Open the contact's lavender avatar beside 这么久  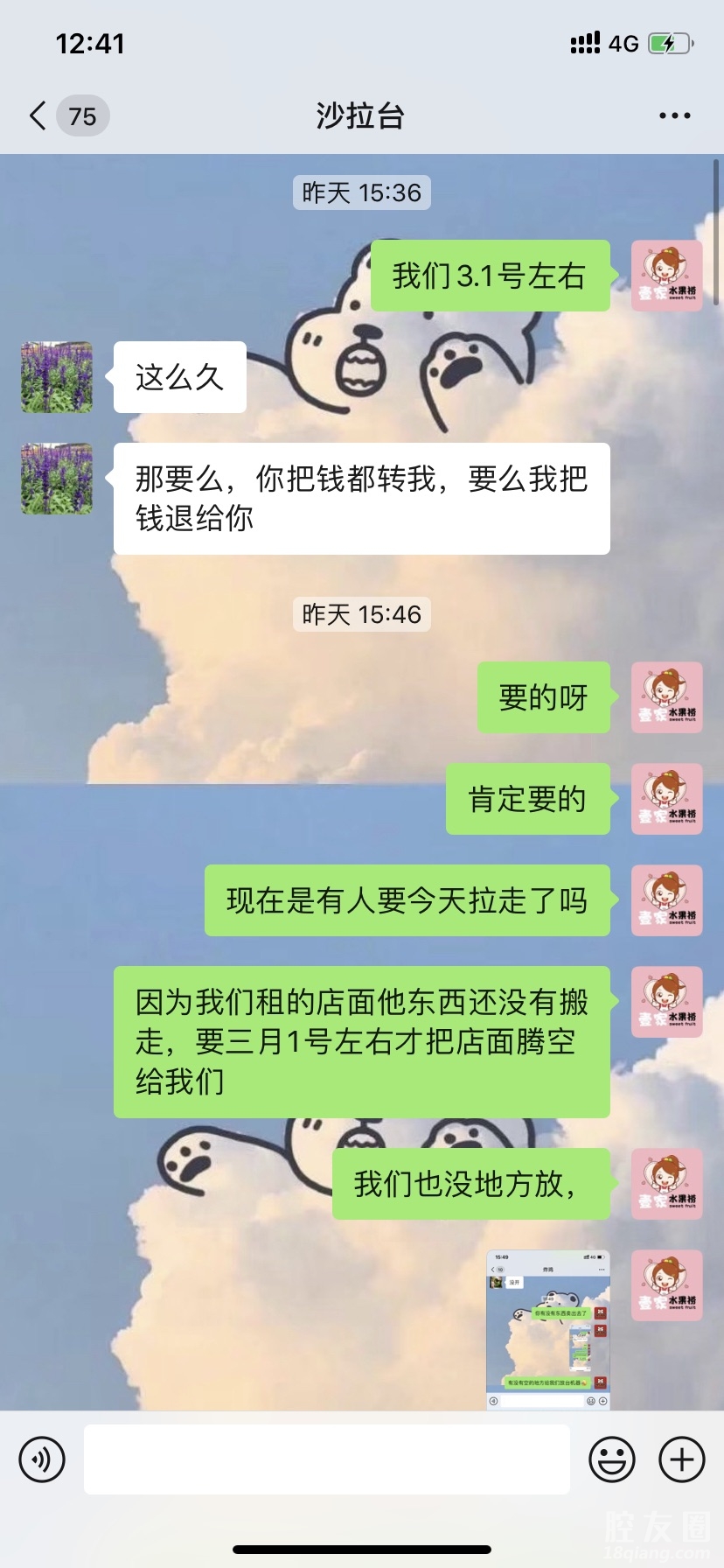point(57,377)
